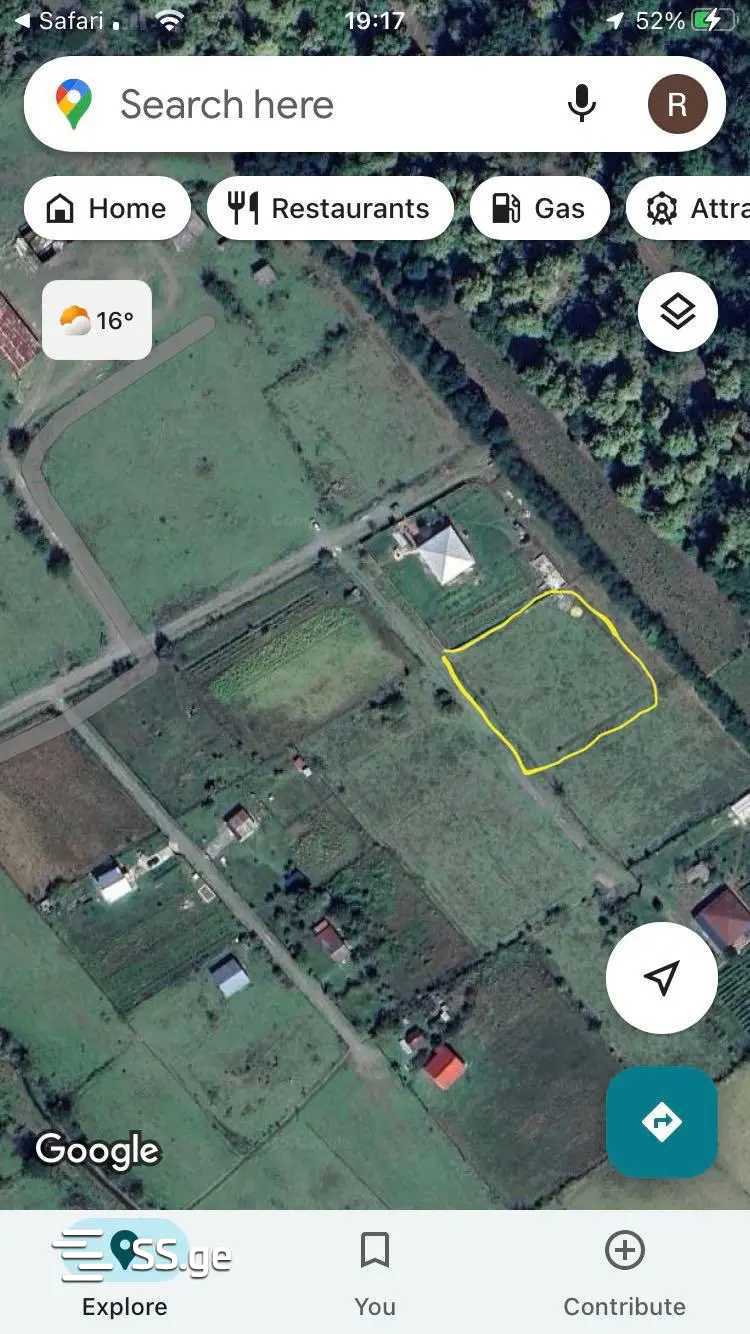The height and width of the screenshot is (1334, 750).
Task: Open the map layers selector
Action: click(x=677, y=312)
